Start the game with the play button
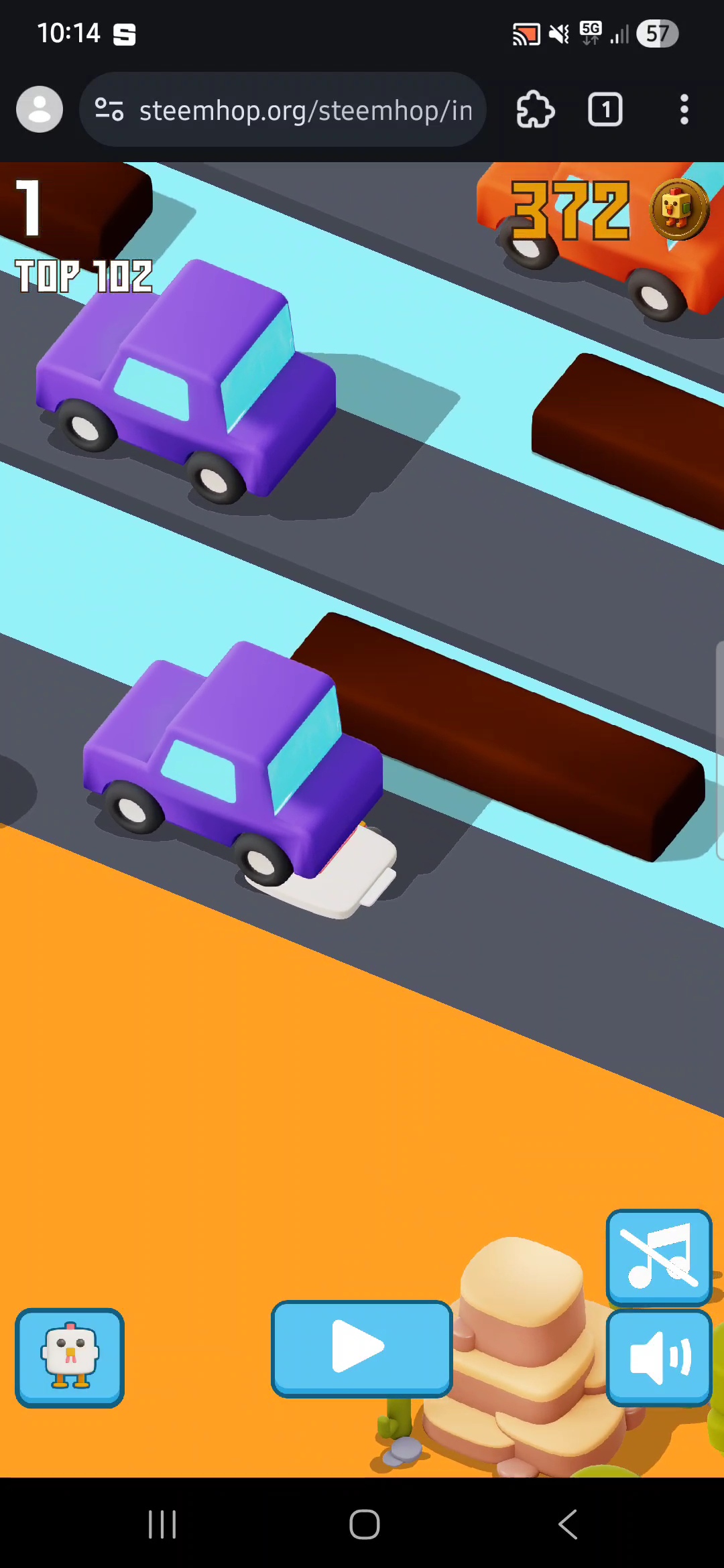 (x=361, y=1348)
